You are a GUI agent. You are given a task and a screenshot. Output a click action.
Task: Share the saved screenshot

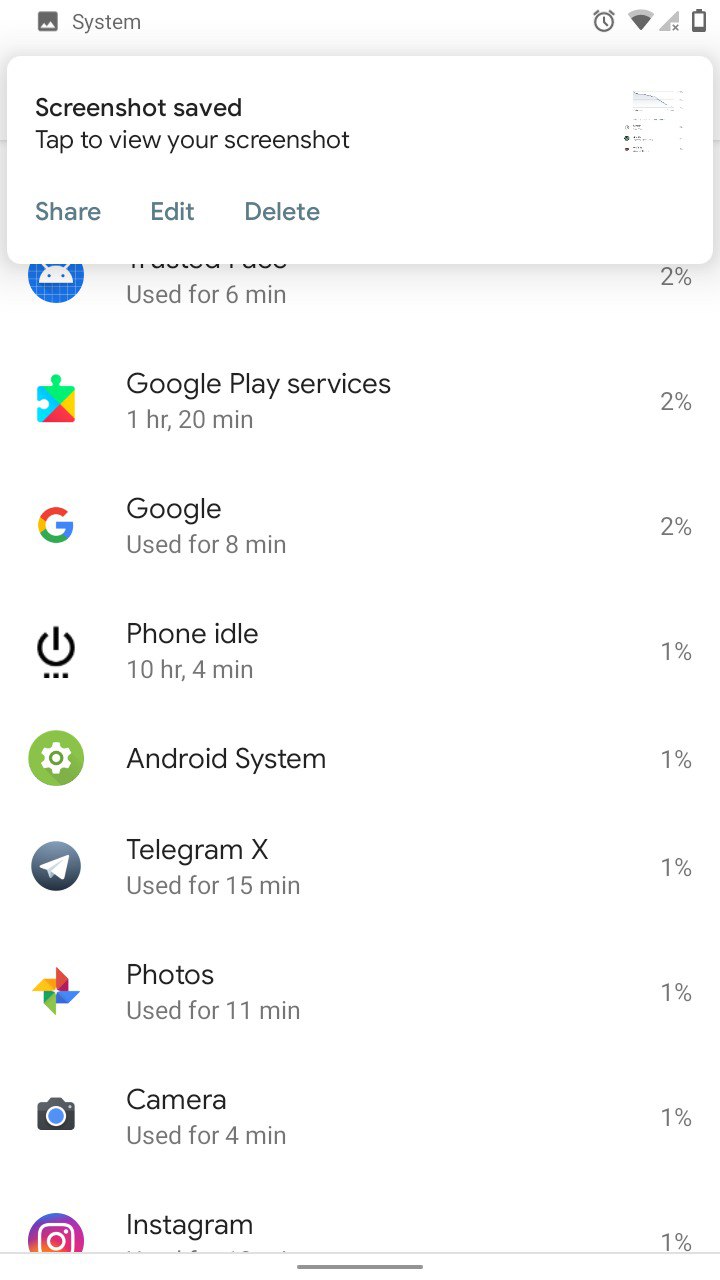coord(68,212)
